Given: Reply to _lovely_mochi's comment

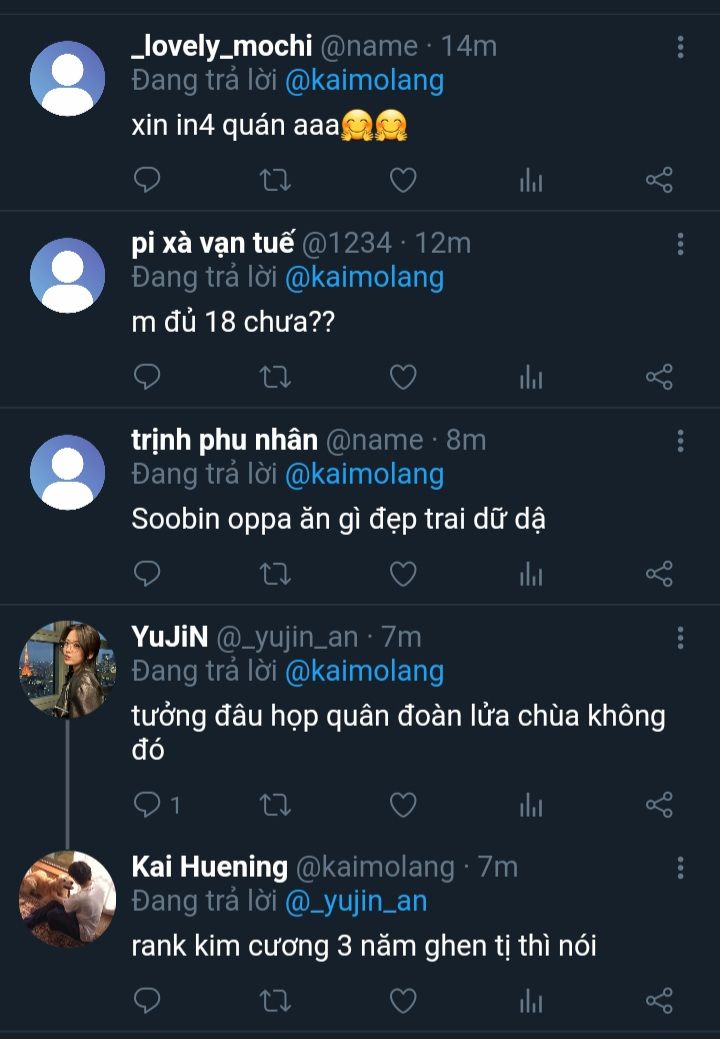Looking at the screenshot, I should tap(147, 180).
